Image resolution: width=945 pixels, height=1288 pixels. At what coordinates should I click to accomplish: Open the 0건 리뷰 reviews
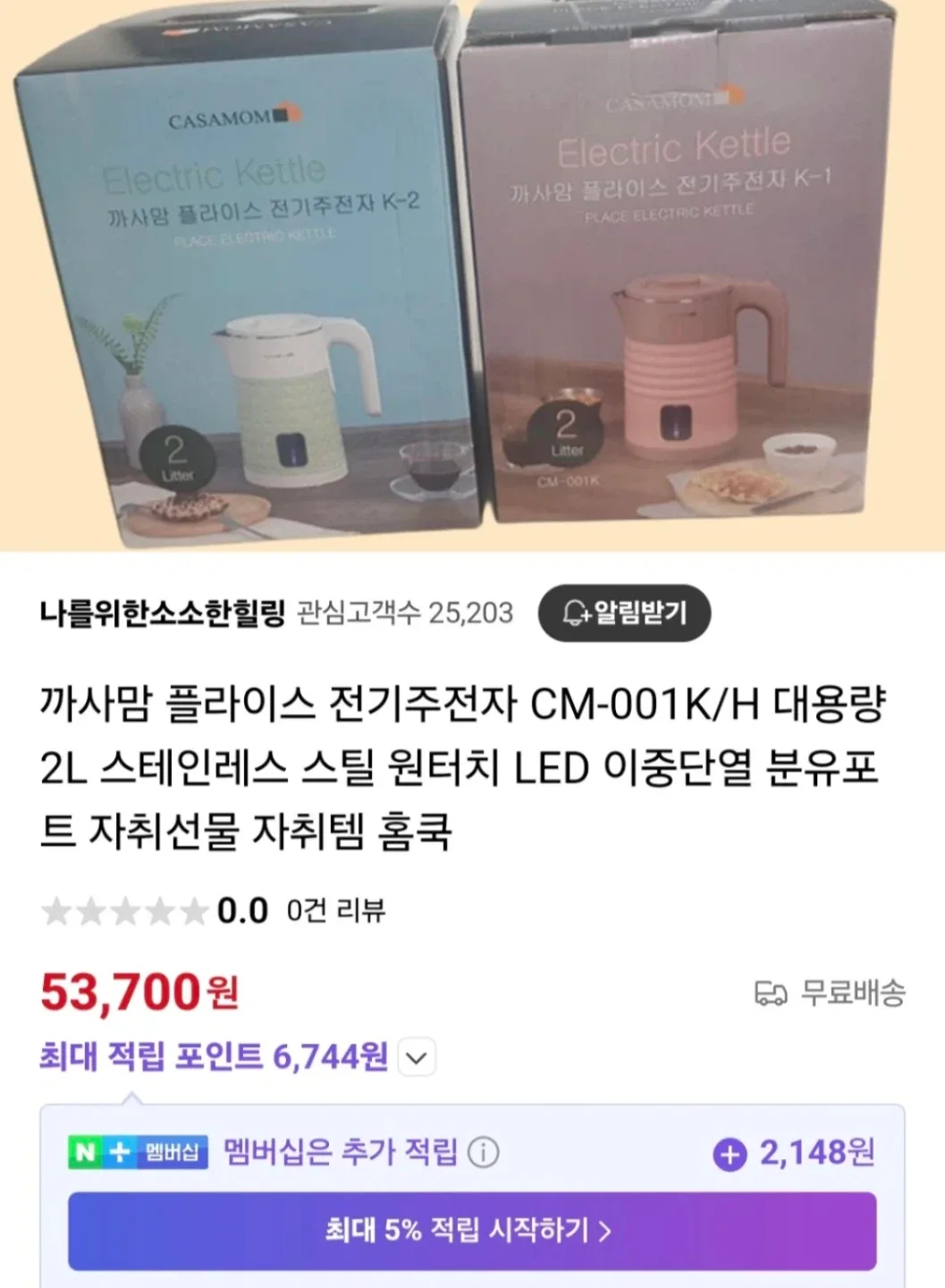pos(335,911)
